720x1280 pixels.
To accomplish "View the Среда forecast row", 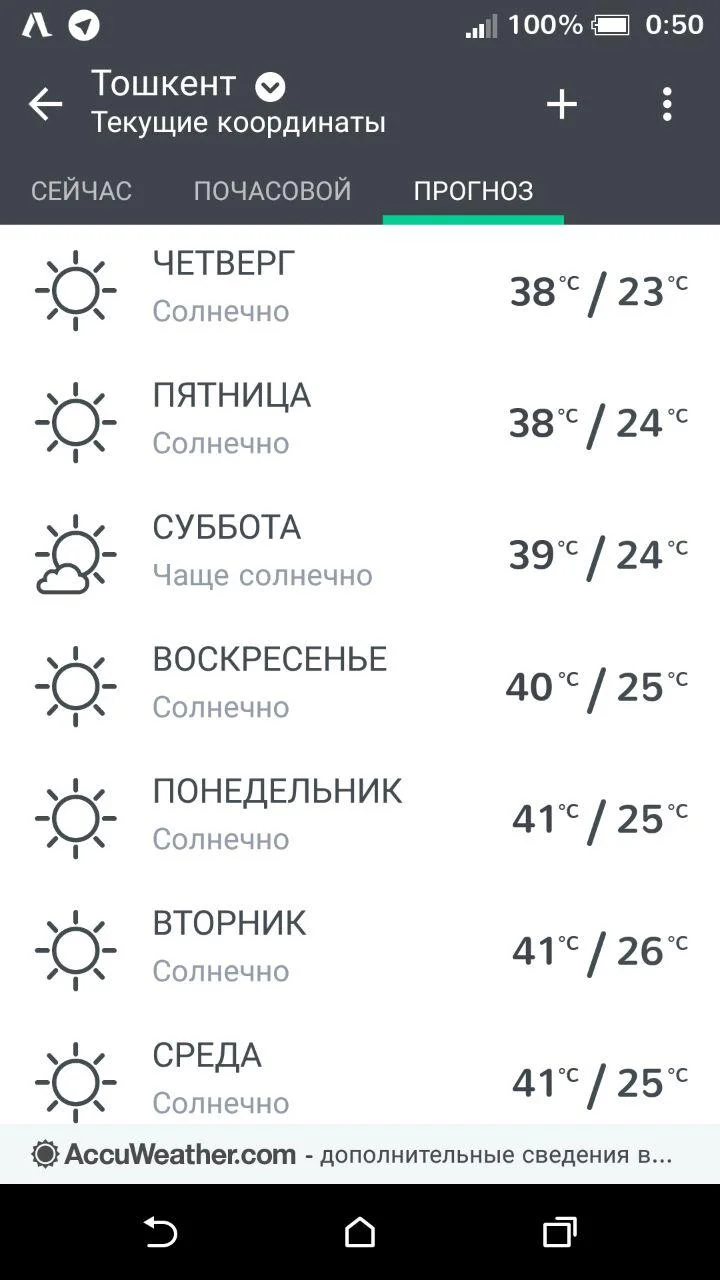I will (360, 1072).
